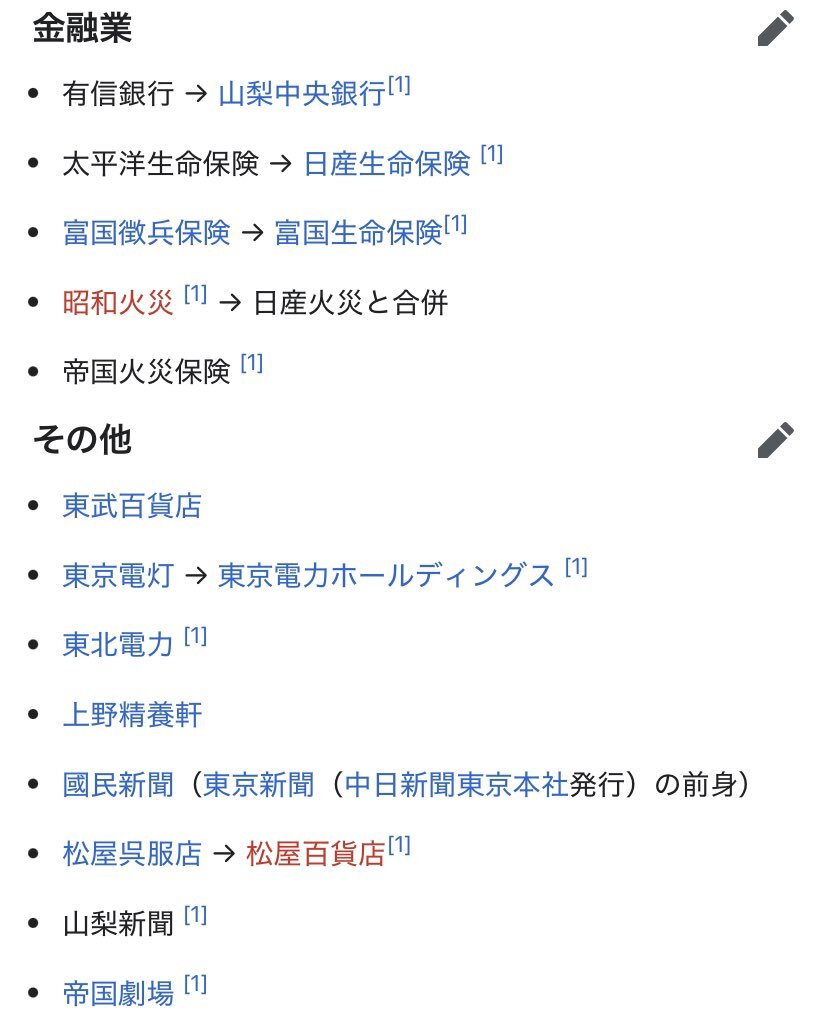Open 東京電力ホールディングス link
This screenshot has width=828, height=1034.
[385, 575]
